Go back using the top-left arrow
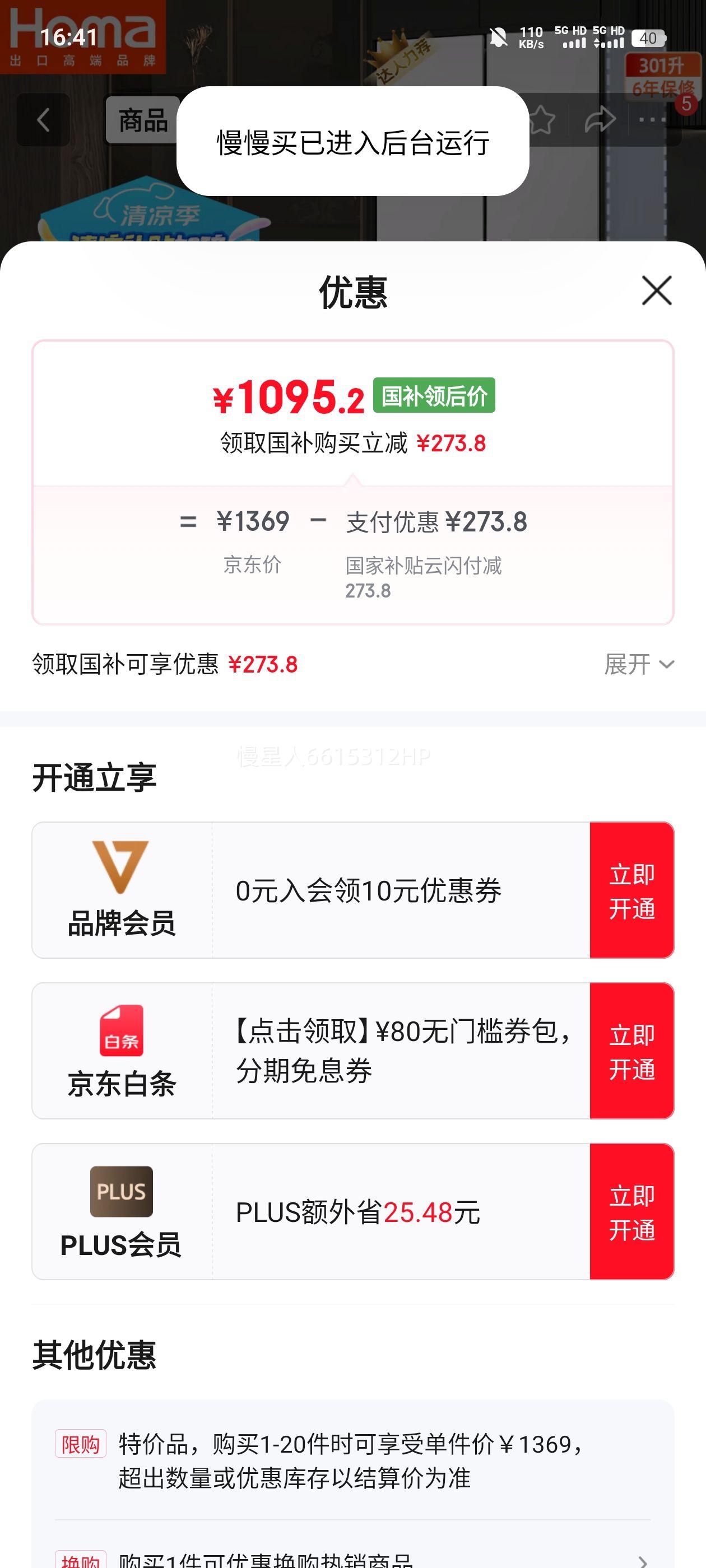This screenshot has width=706, height=1568. (43, 120)
